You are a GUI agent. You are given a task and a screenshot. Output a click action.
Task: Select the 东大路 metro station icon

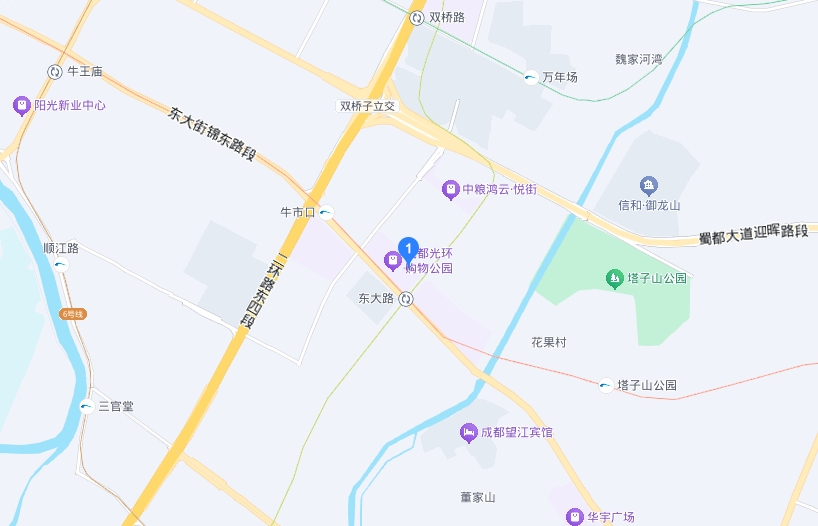pyautogui.click(x=406, y=299)
